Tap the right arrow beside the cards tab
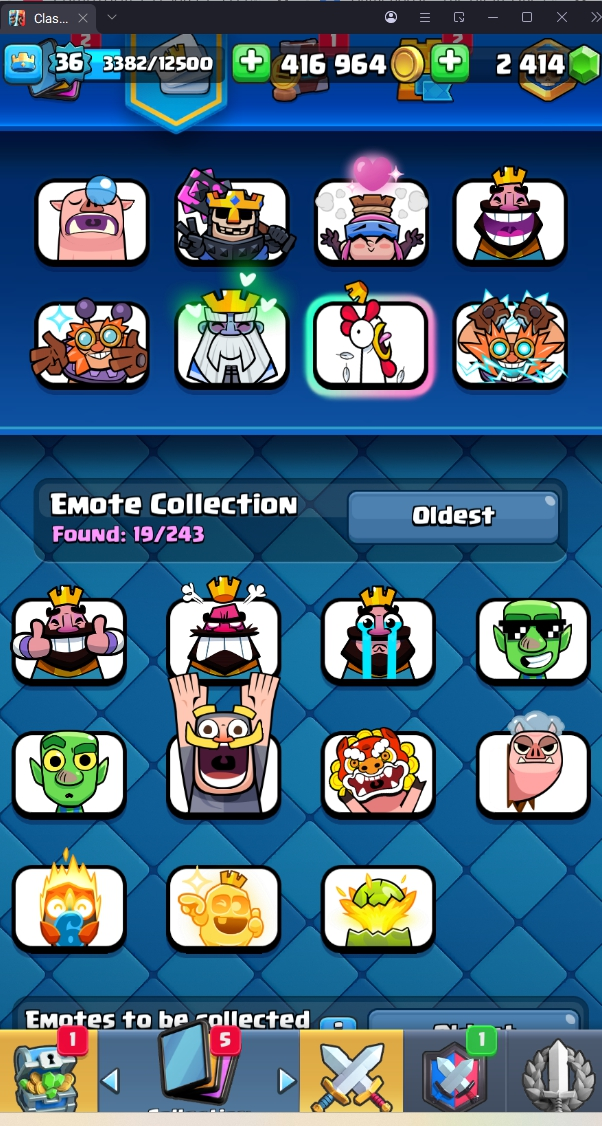Image resolution: width=602 pixels, height=1126 pixels. pyautogui.click(x=287, y=1081)
